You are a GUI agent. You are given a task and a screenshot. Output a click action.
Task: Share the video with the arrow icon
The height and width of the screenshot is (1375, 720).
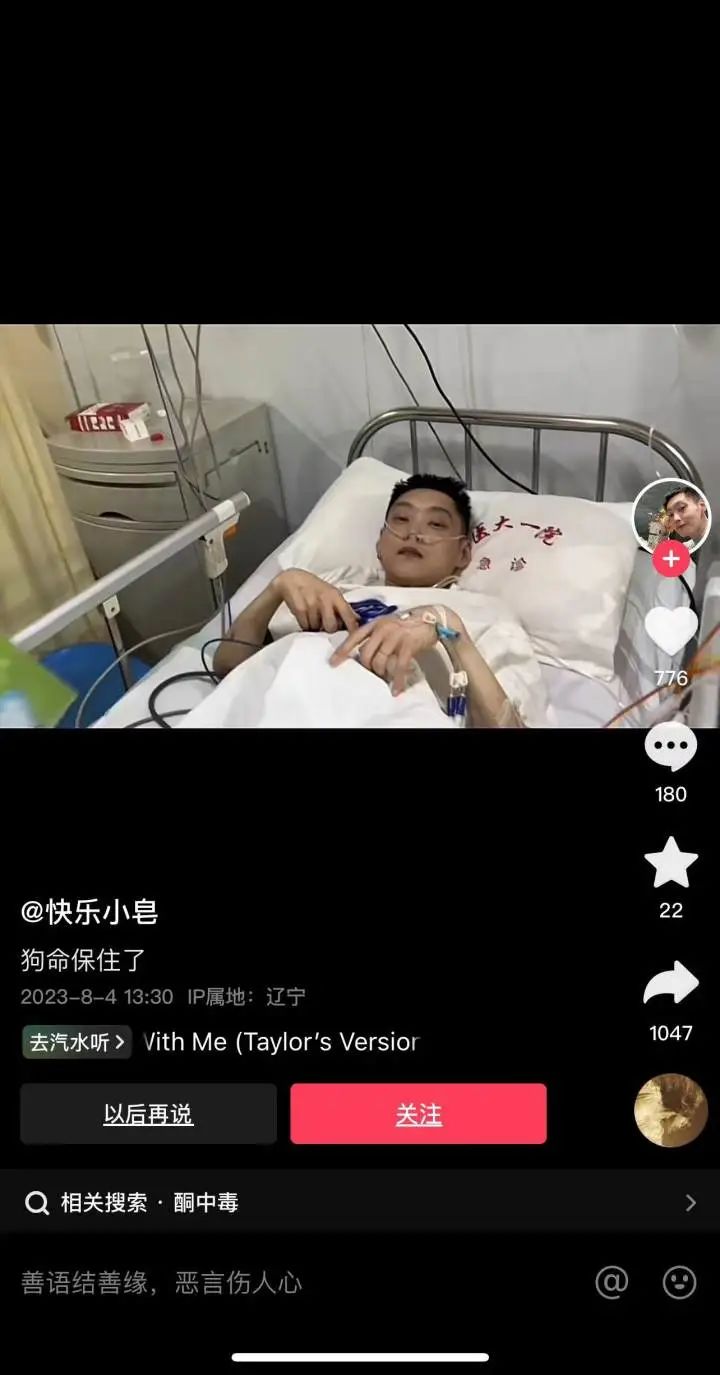pos(671,983)
